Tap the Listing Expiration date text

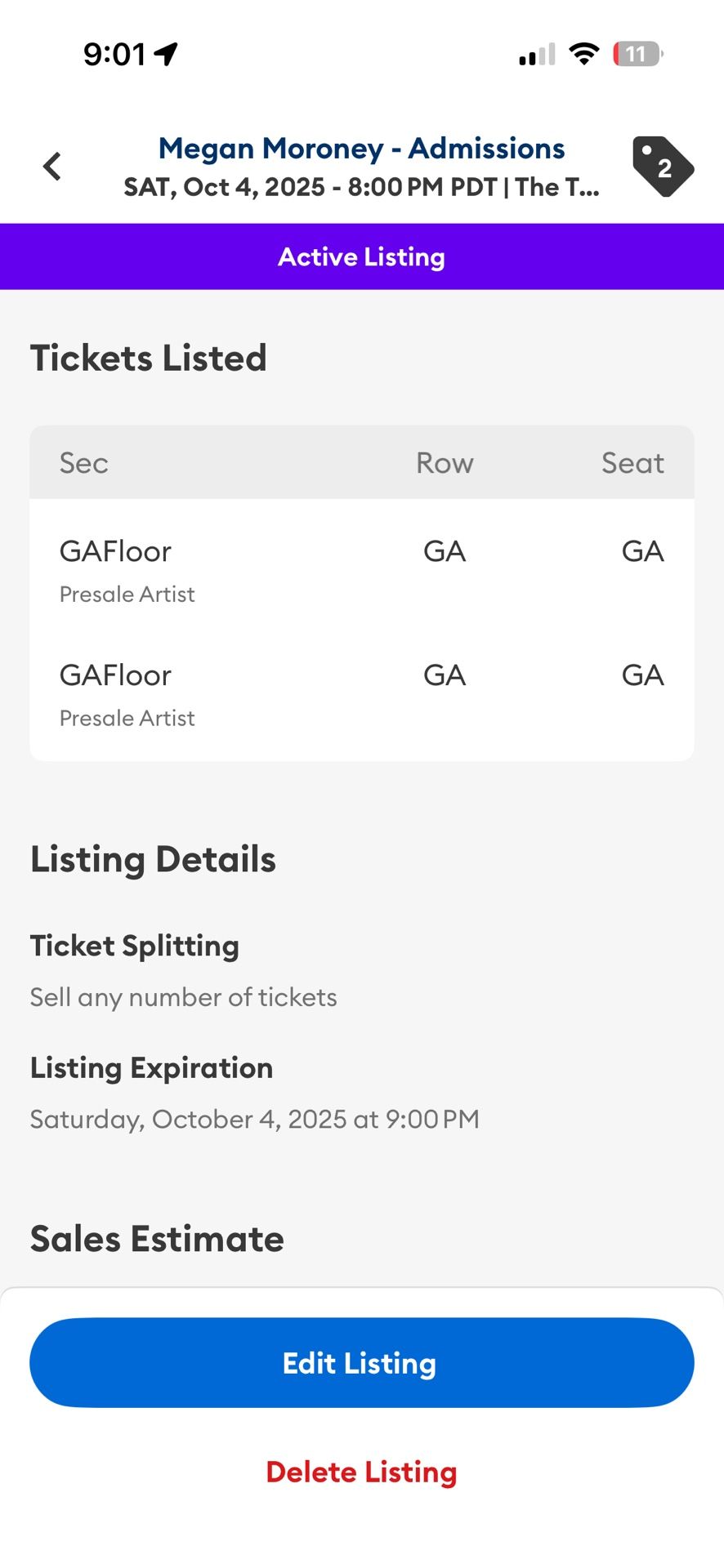tap(254, 1119)
